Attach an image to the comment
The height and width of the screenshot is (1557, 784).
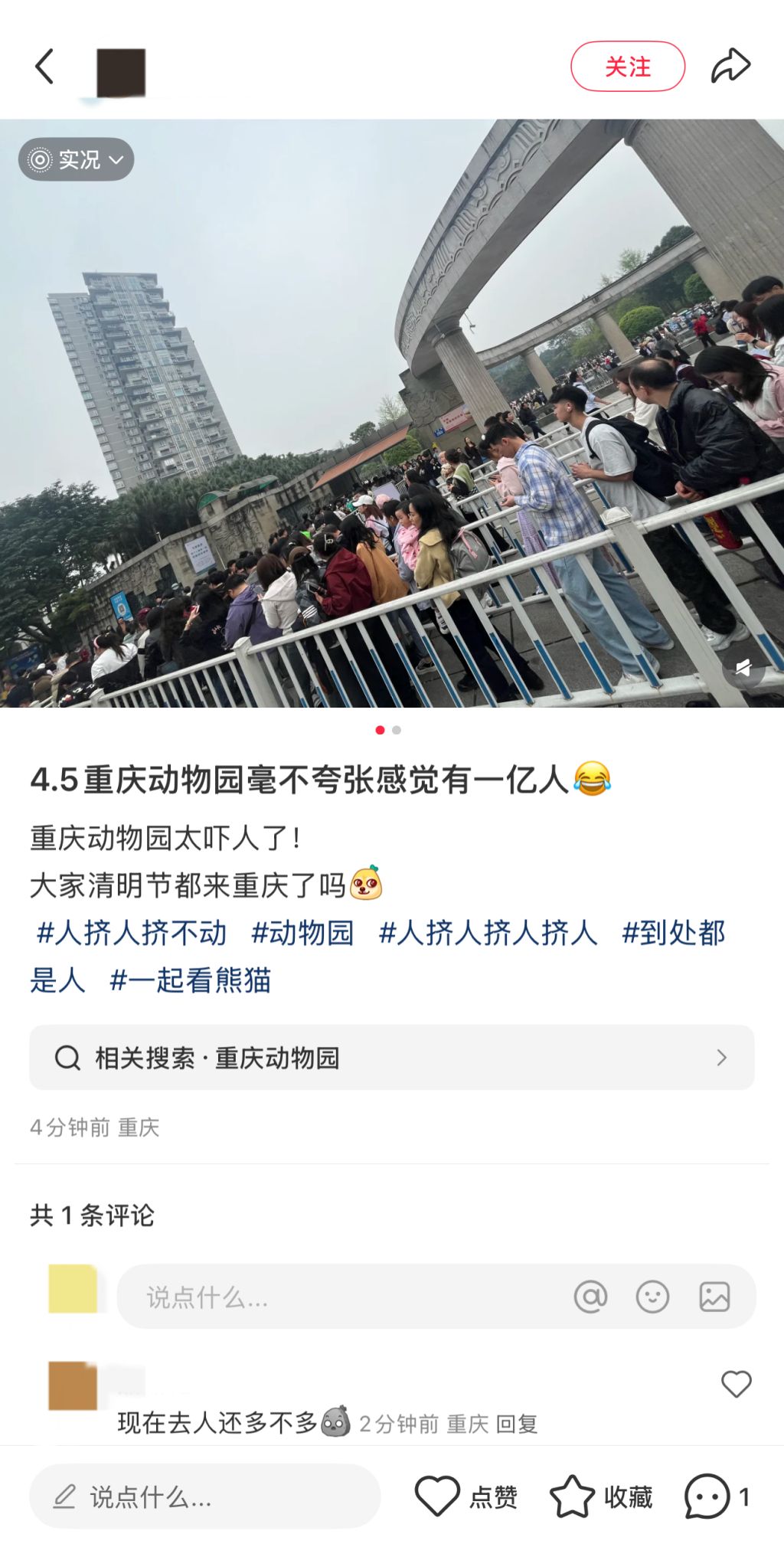(714, 1297)
